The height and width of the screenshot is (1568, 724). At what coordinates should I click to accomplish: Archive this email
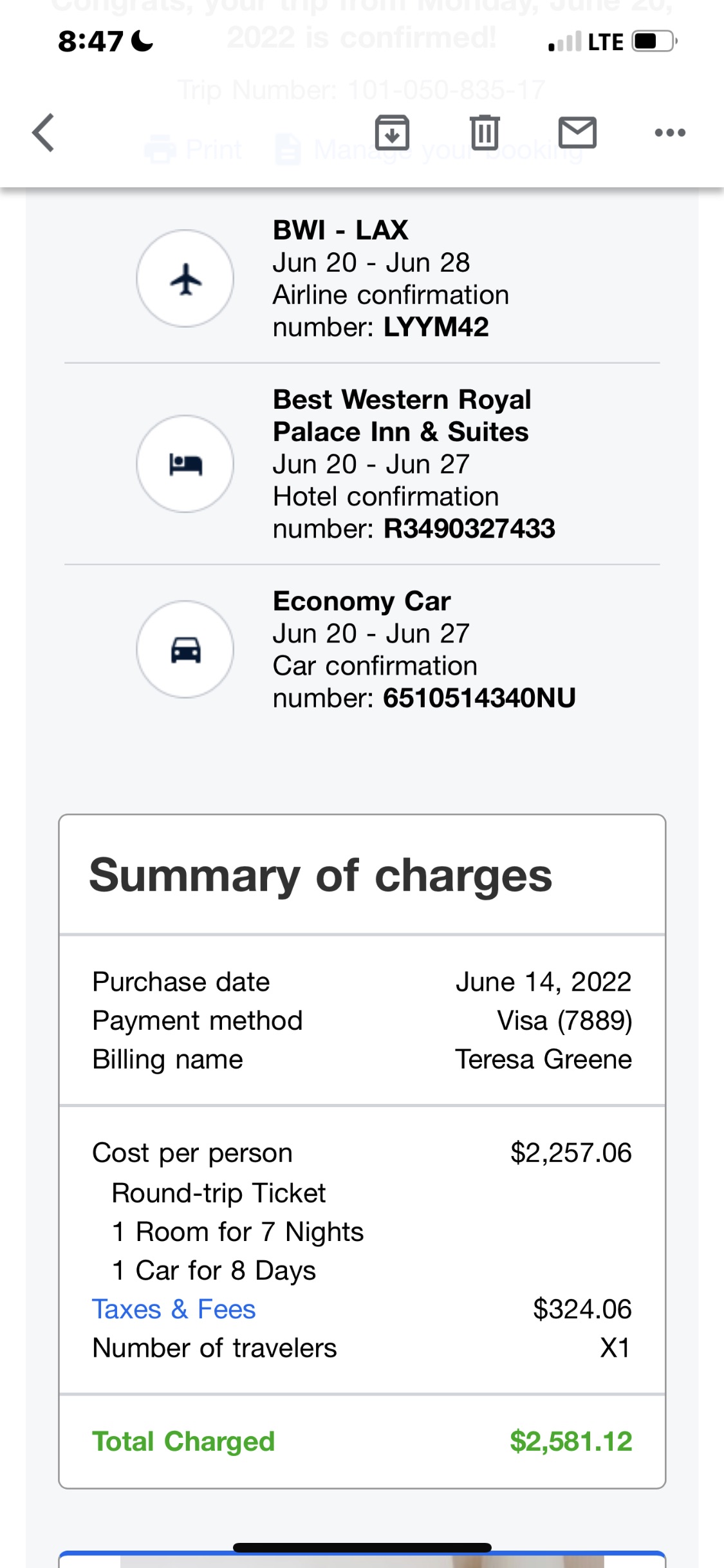pyautogui.click(x=392, y=132)
